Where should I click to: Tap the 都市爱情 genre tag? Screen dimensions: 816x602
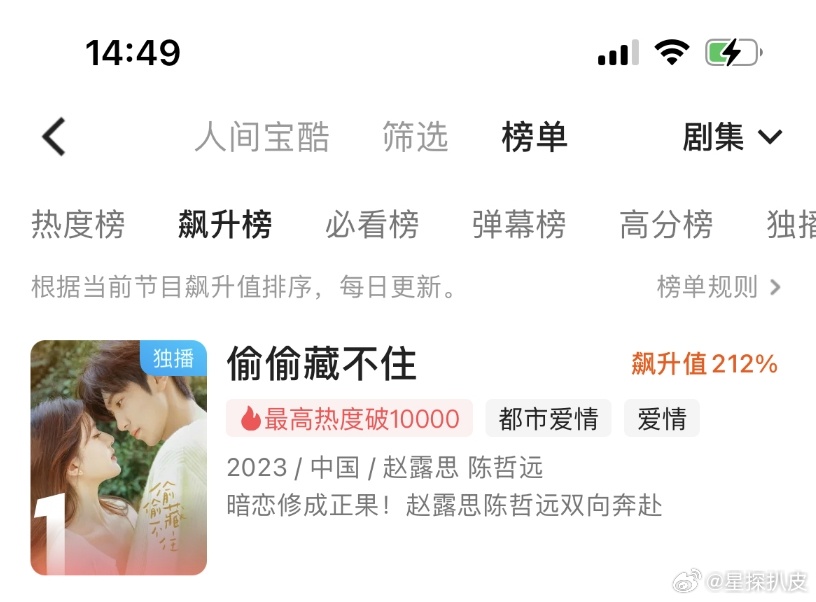point(548,418)
